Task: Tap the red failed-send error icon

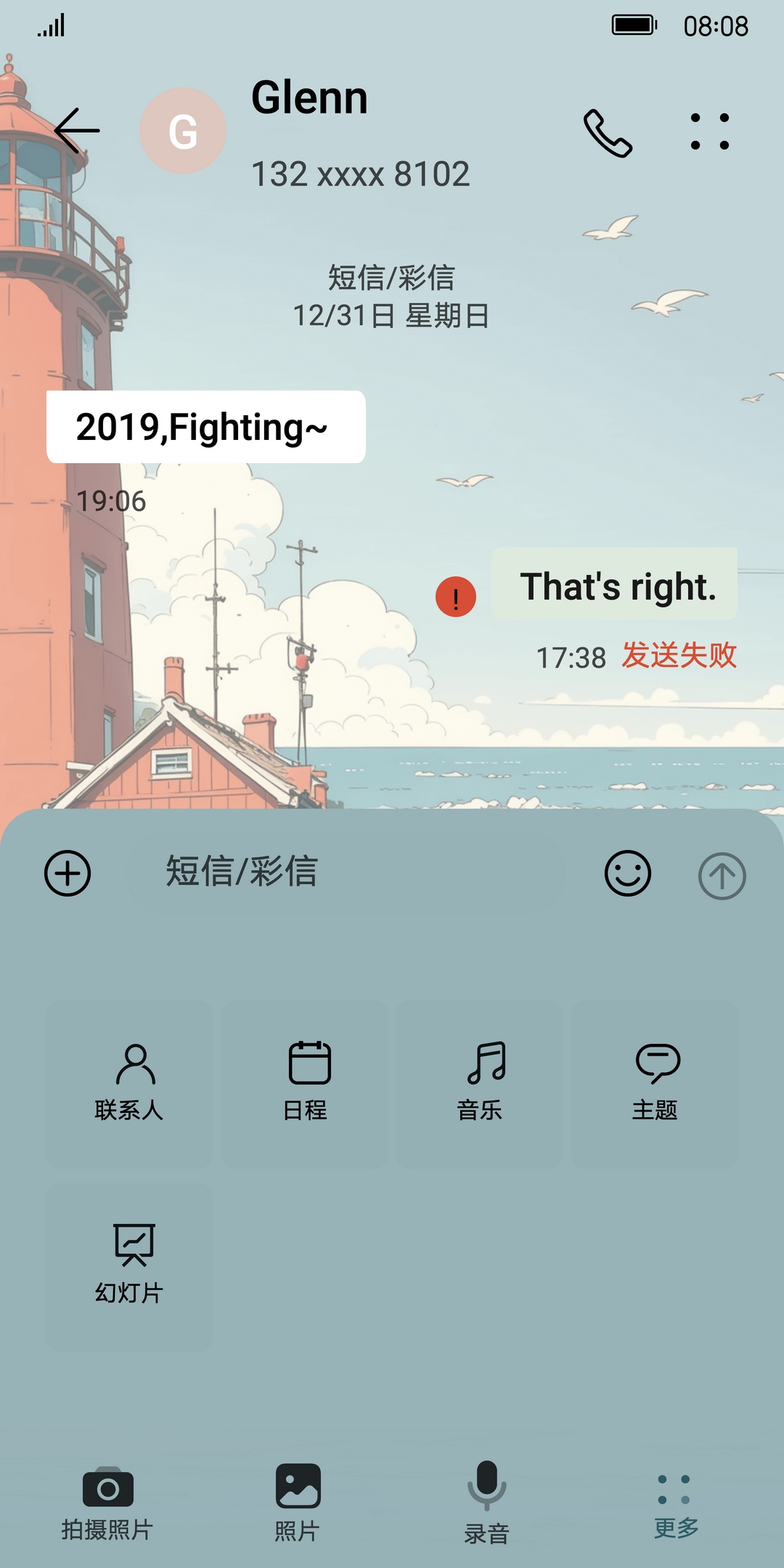Action: (x=456, y=597)
